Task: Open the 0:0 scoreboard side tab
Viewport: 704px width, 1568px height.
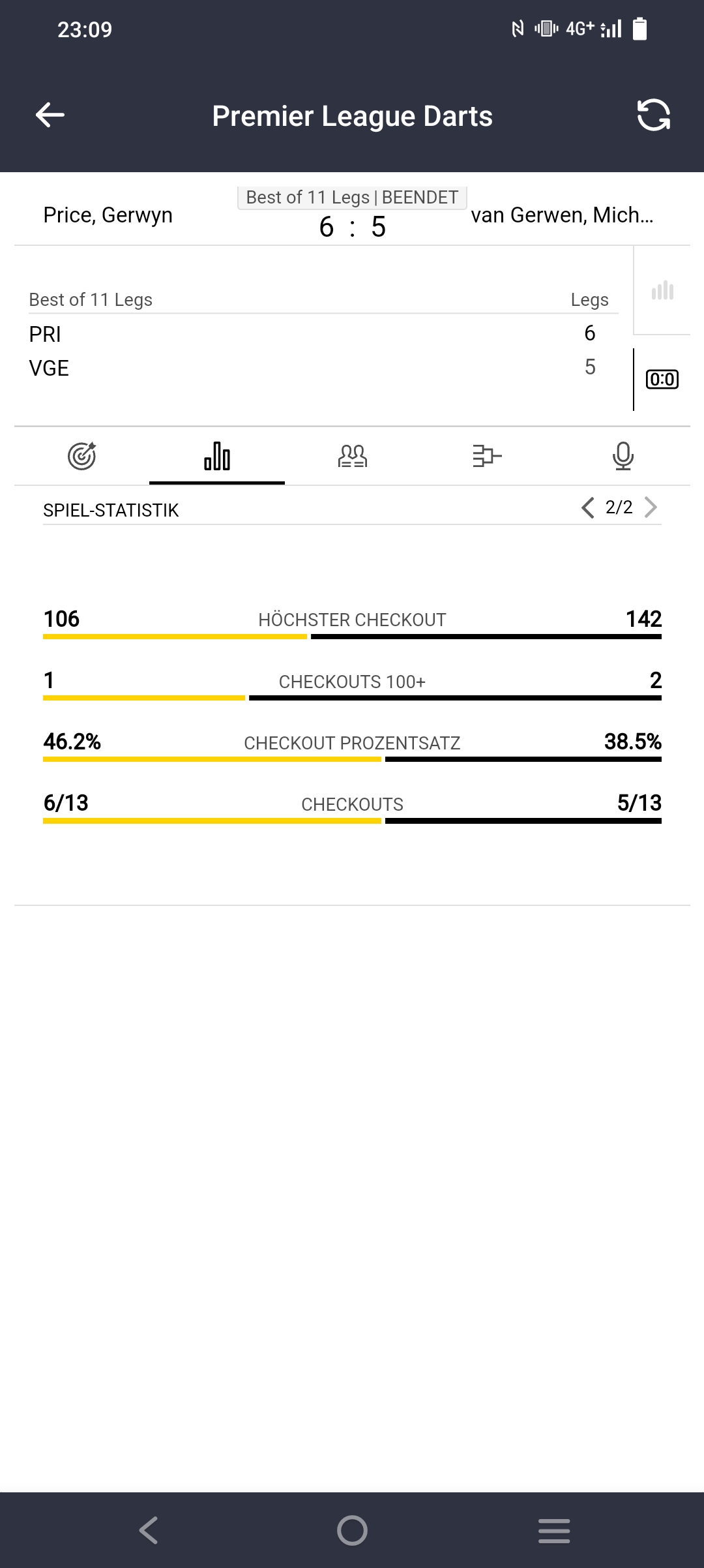Action: pos(662,380)
